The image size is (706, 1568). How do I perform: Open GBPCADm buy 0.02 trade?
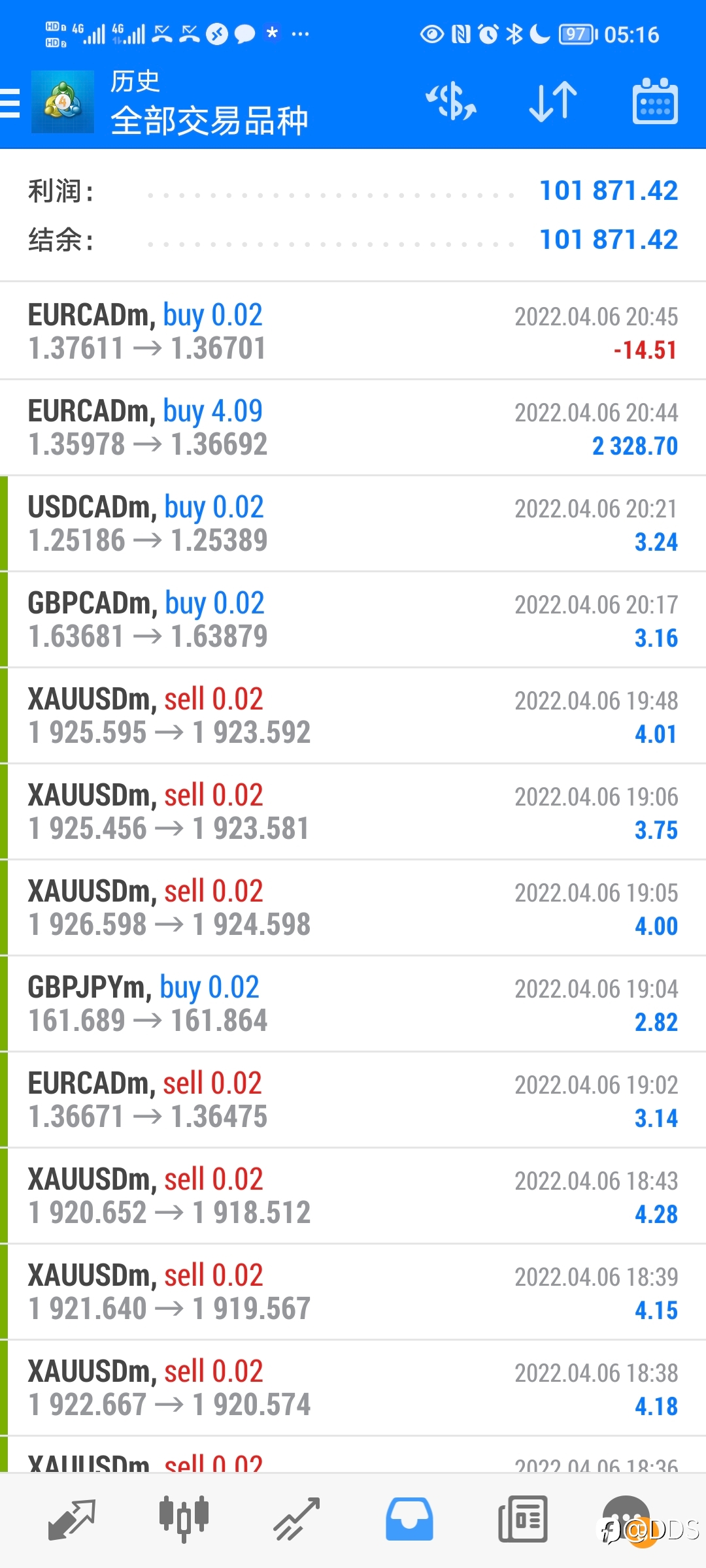click(353, 620)
